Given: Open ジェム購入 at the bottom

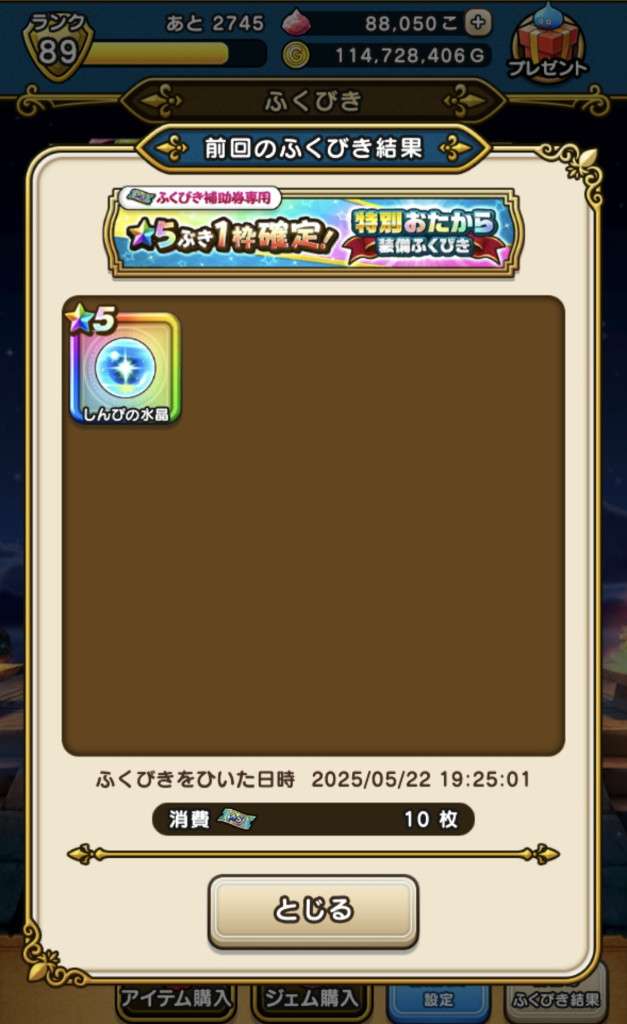Looking at the screenshot, I should click(x=311, y=998).
